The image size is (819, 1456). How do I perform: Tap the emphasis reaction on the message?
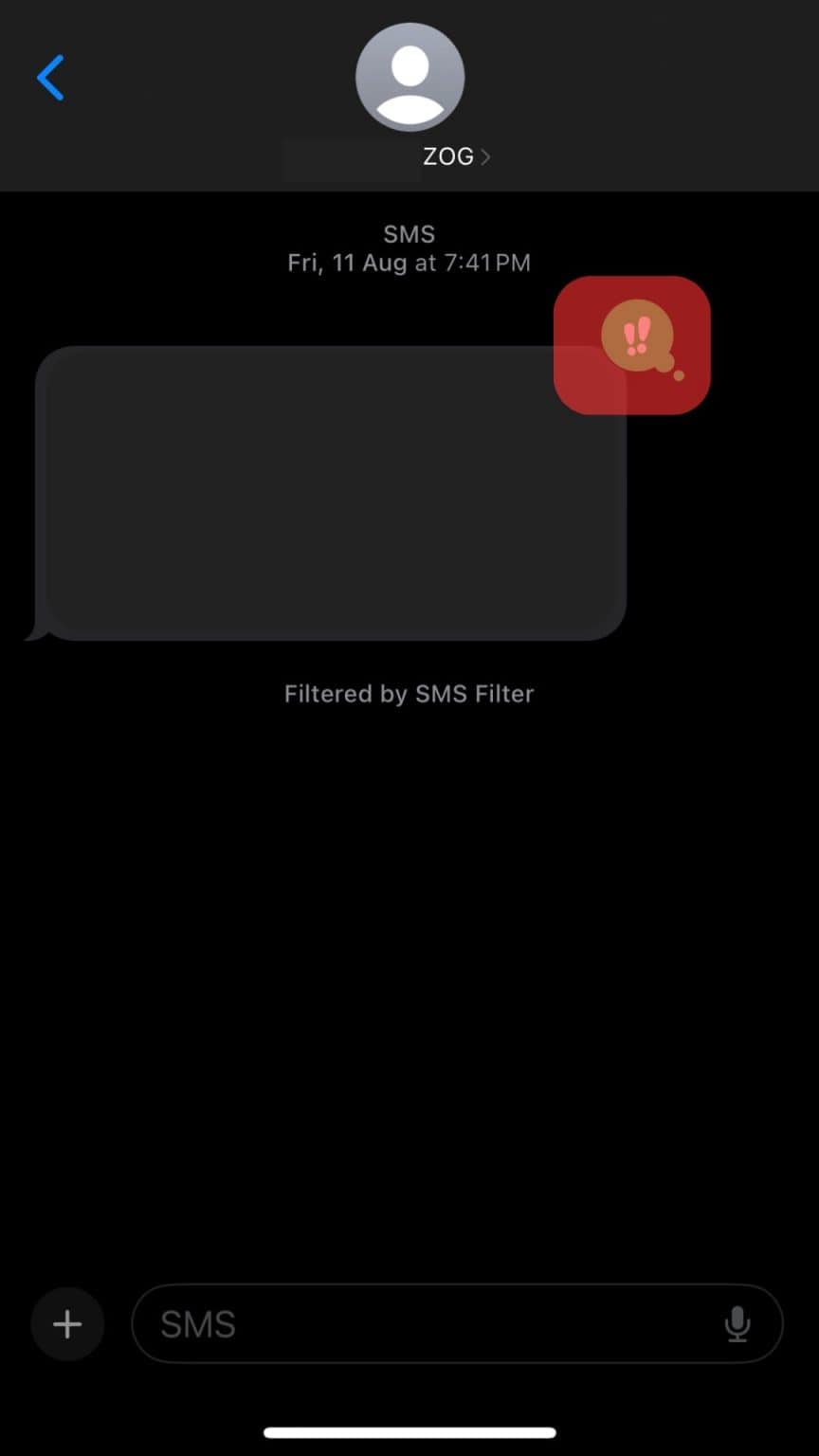click(633, 345)
